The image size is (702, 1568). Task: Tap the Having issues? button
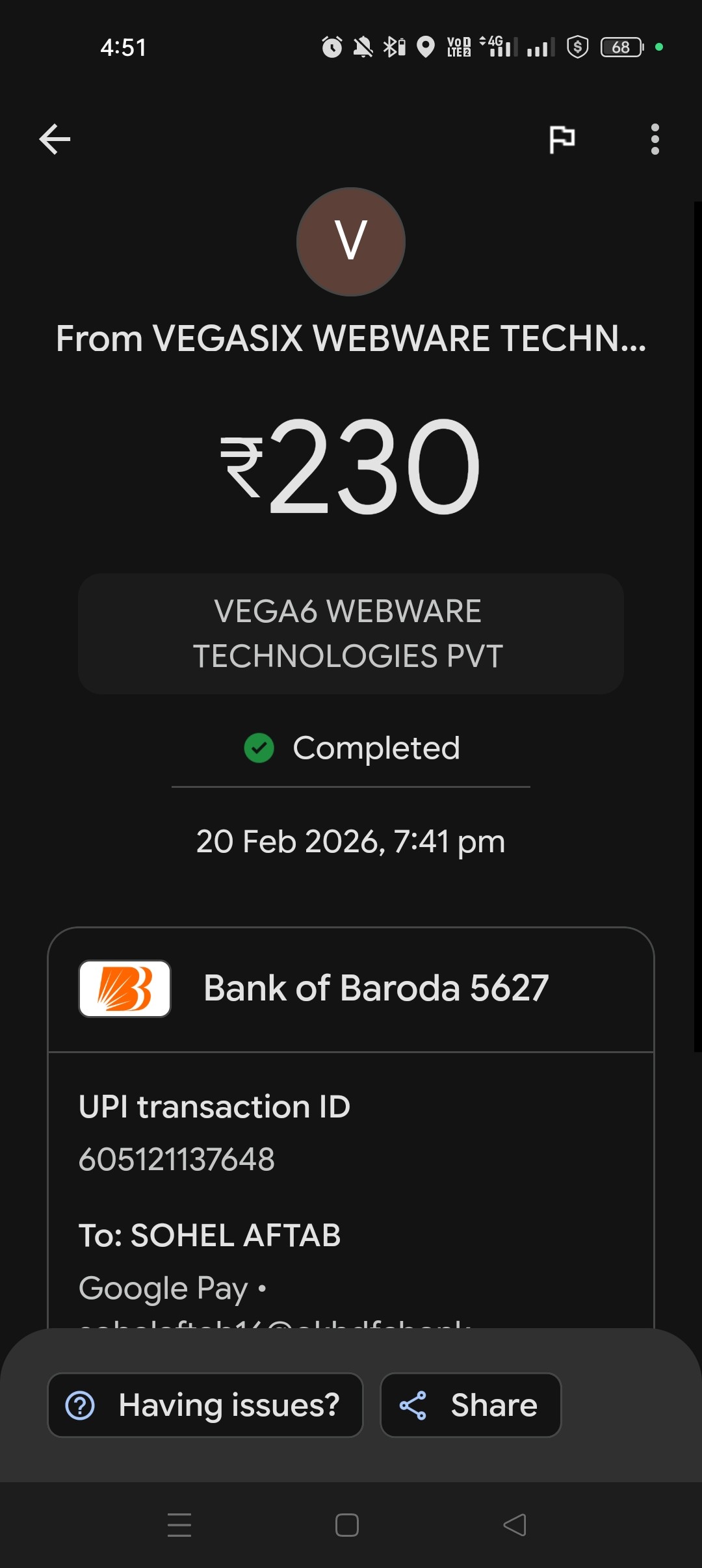click(x=205, y=1405)
